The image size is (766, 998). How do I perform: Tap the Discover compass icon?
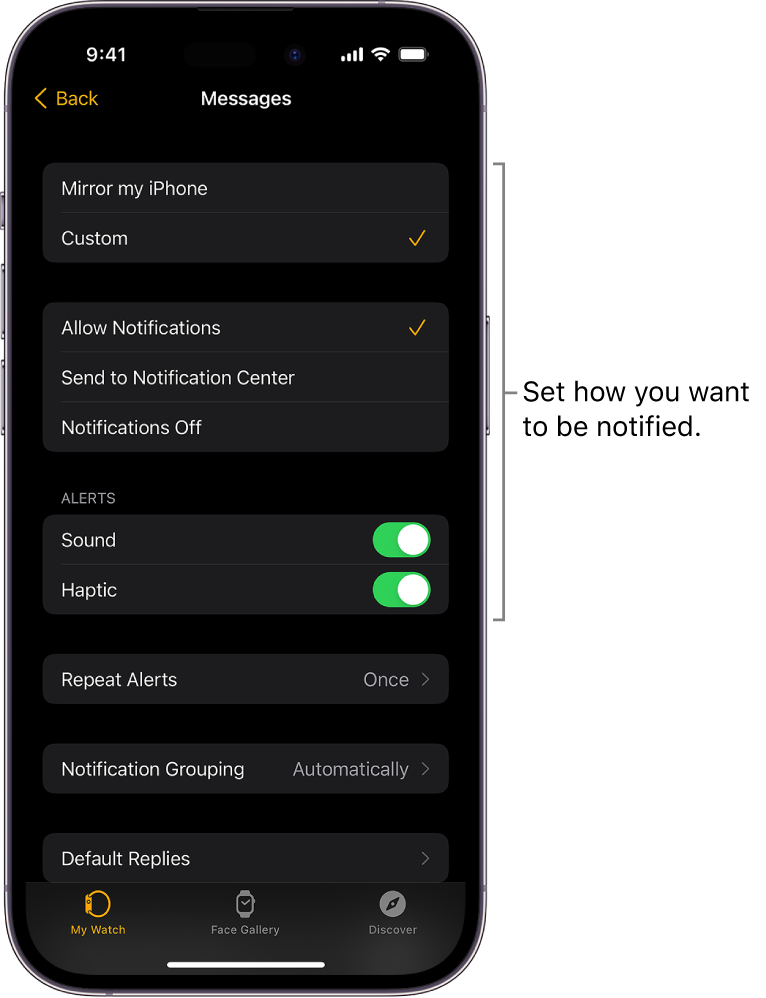(392, 905)
